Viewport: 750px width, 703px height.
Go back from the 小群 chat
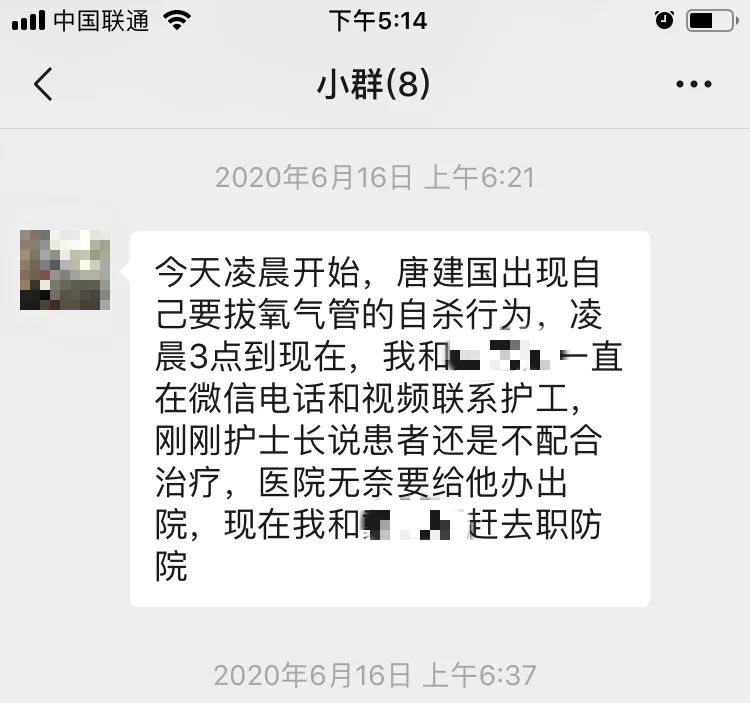(43, 85)
